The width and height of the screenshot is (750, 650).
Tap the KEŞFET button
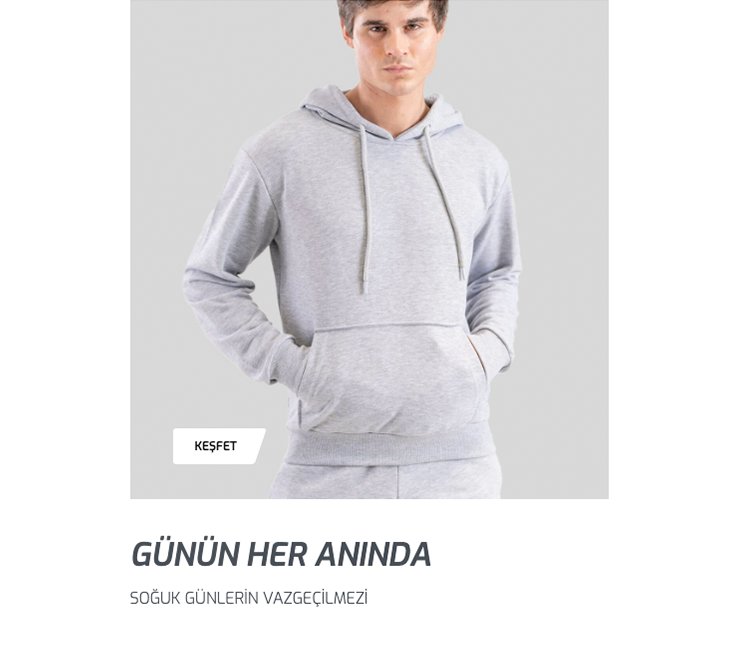[x=217, y=446]
